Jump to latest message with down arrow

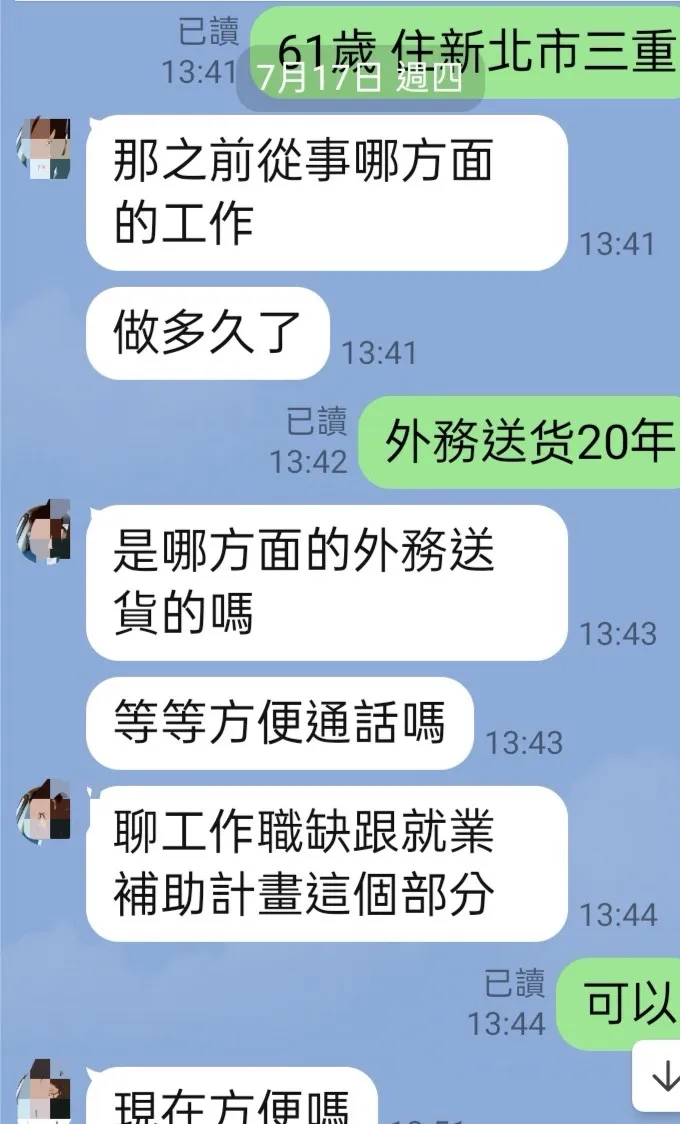pos(662,1076)
